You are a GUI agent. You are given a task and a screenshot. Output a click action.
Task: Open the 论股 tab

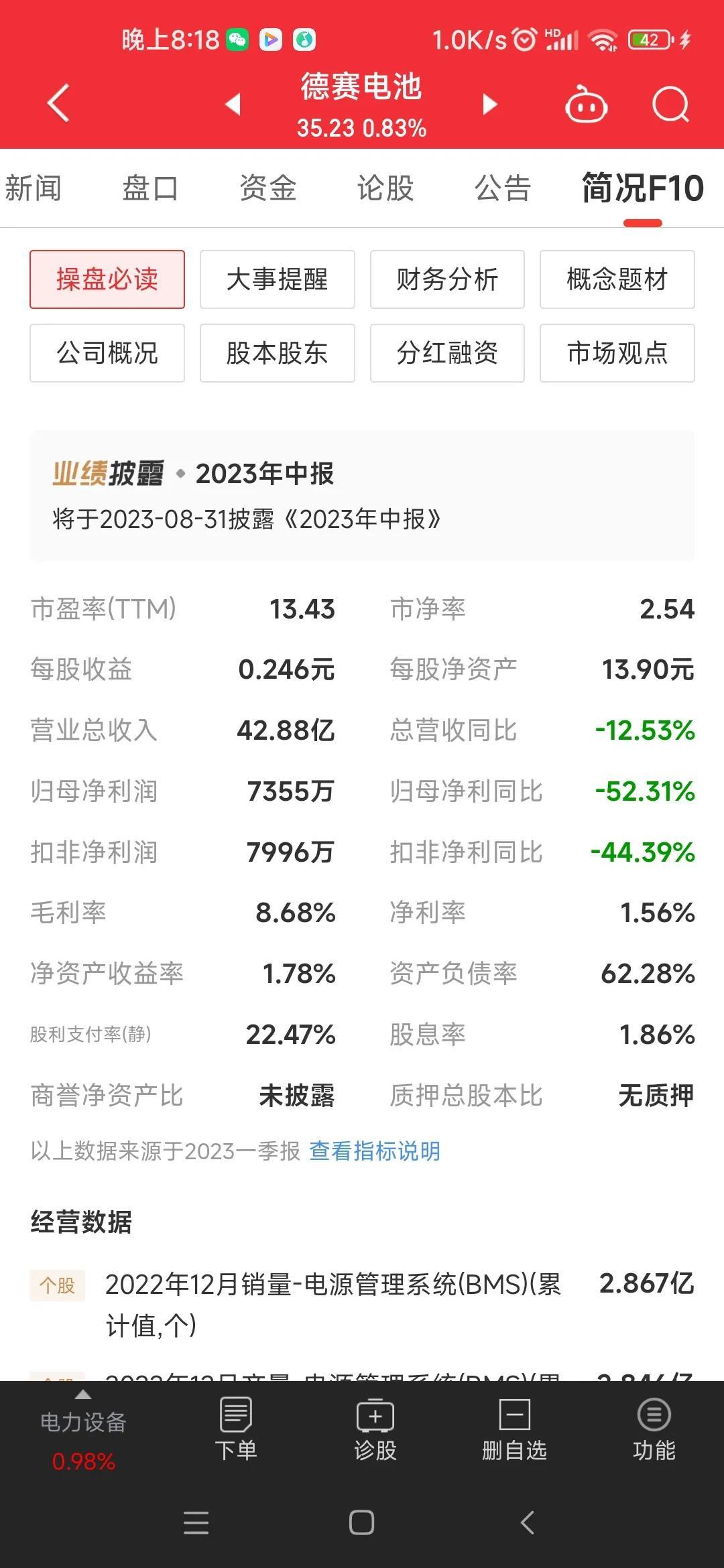coord(385,188)
